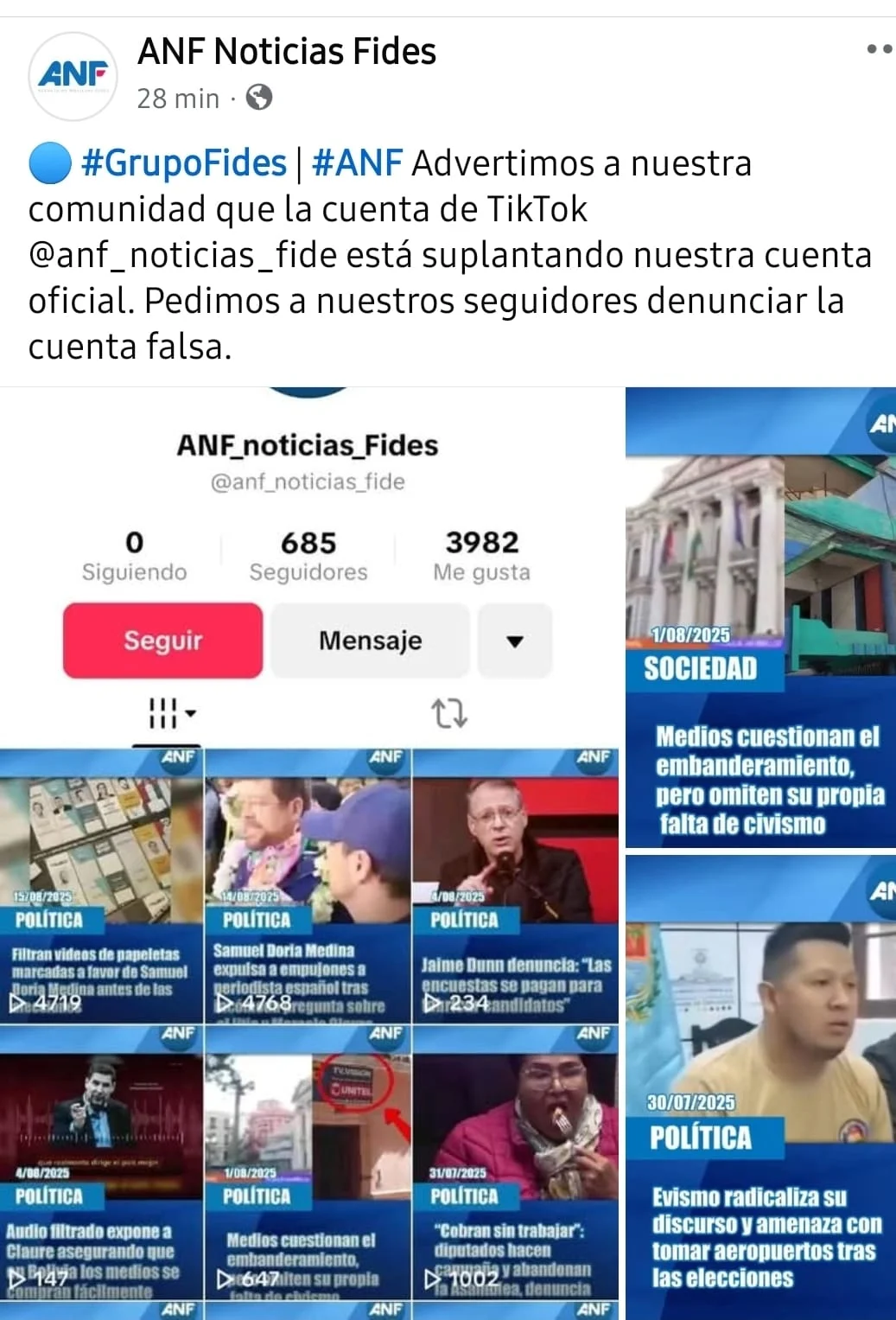Visit the ANF Noticias Fides page
This screenshot has height=1320, width=896.
click(x=287, y=52)
